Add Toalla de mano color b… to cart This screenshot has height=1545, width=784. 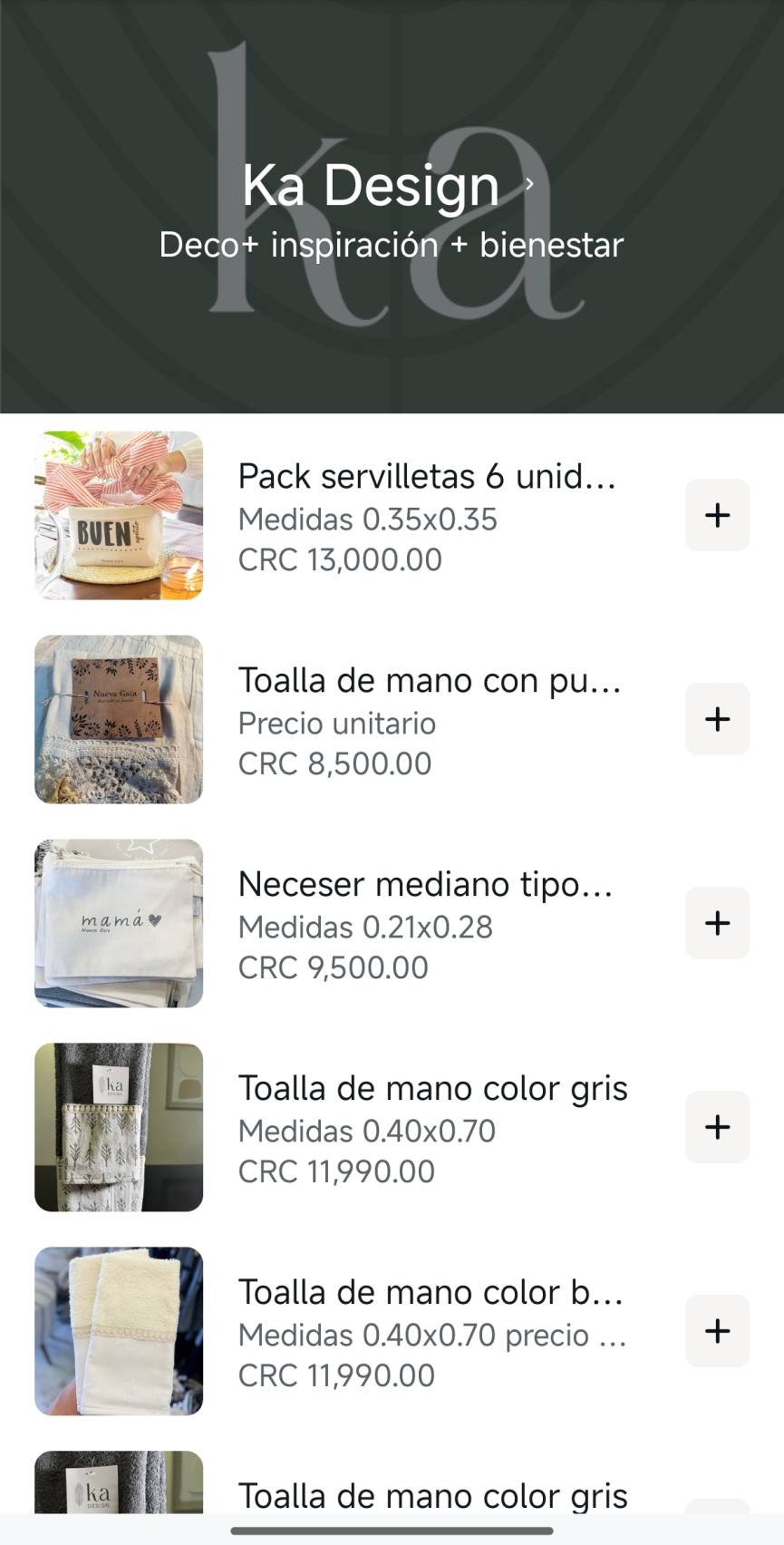click(717, 1331)
